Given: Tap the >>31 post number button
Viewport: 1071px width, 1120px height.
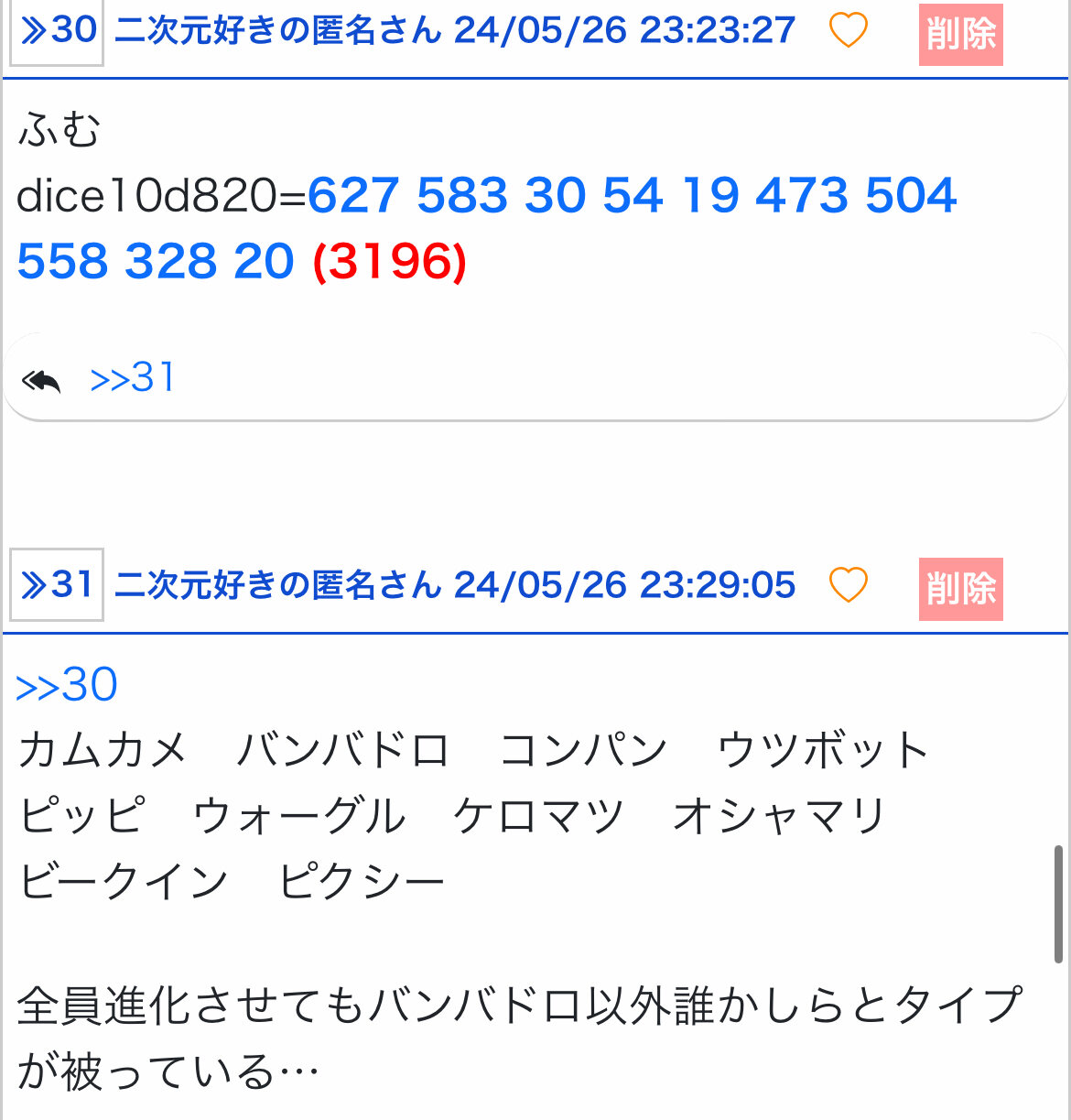Looking at the screenshot, I should tap(57, 584).
